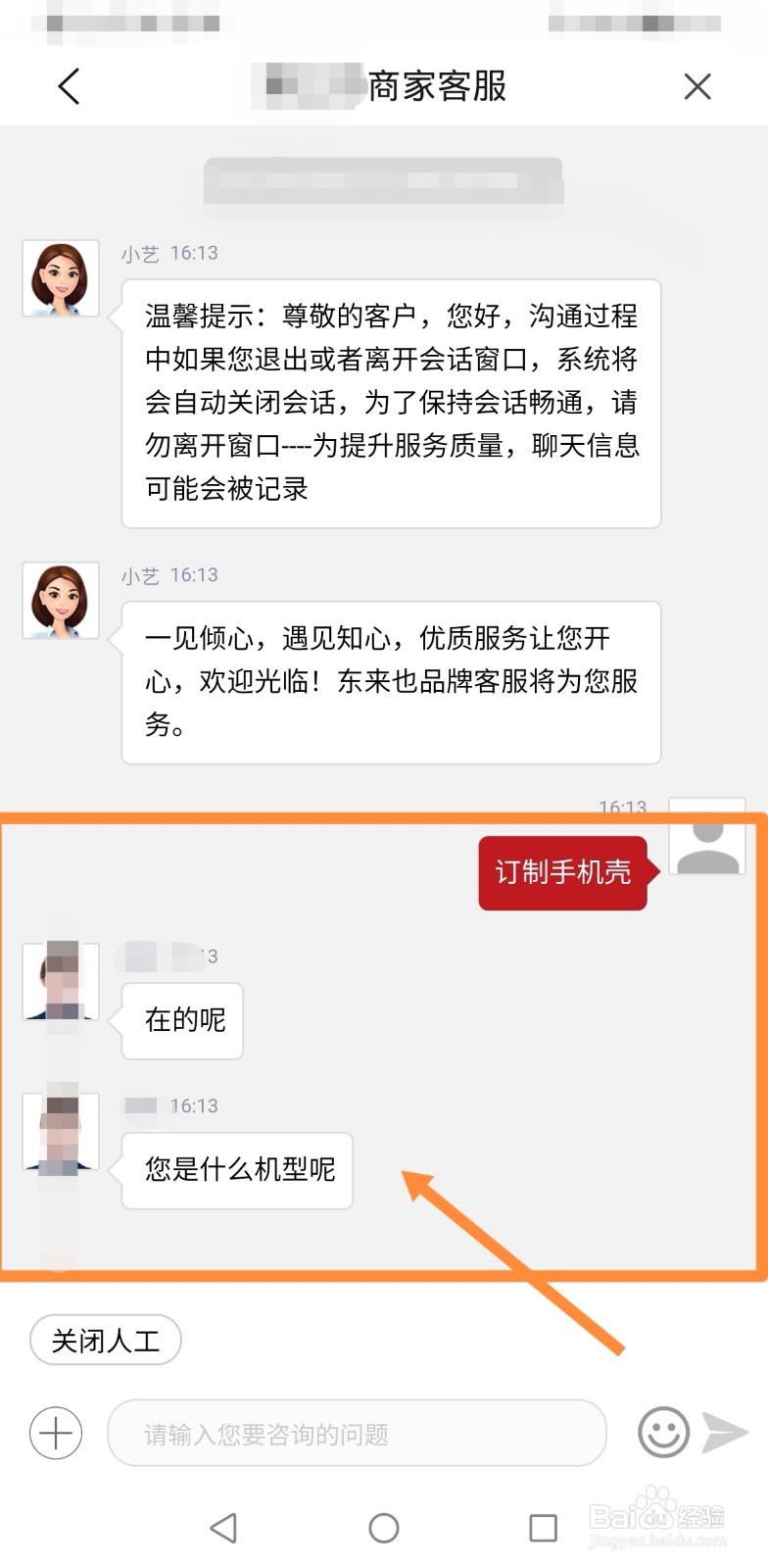
Task: Tap the 您是什么机型呢 message bubble
Action: click(237, 1170)
